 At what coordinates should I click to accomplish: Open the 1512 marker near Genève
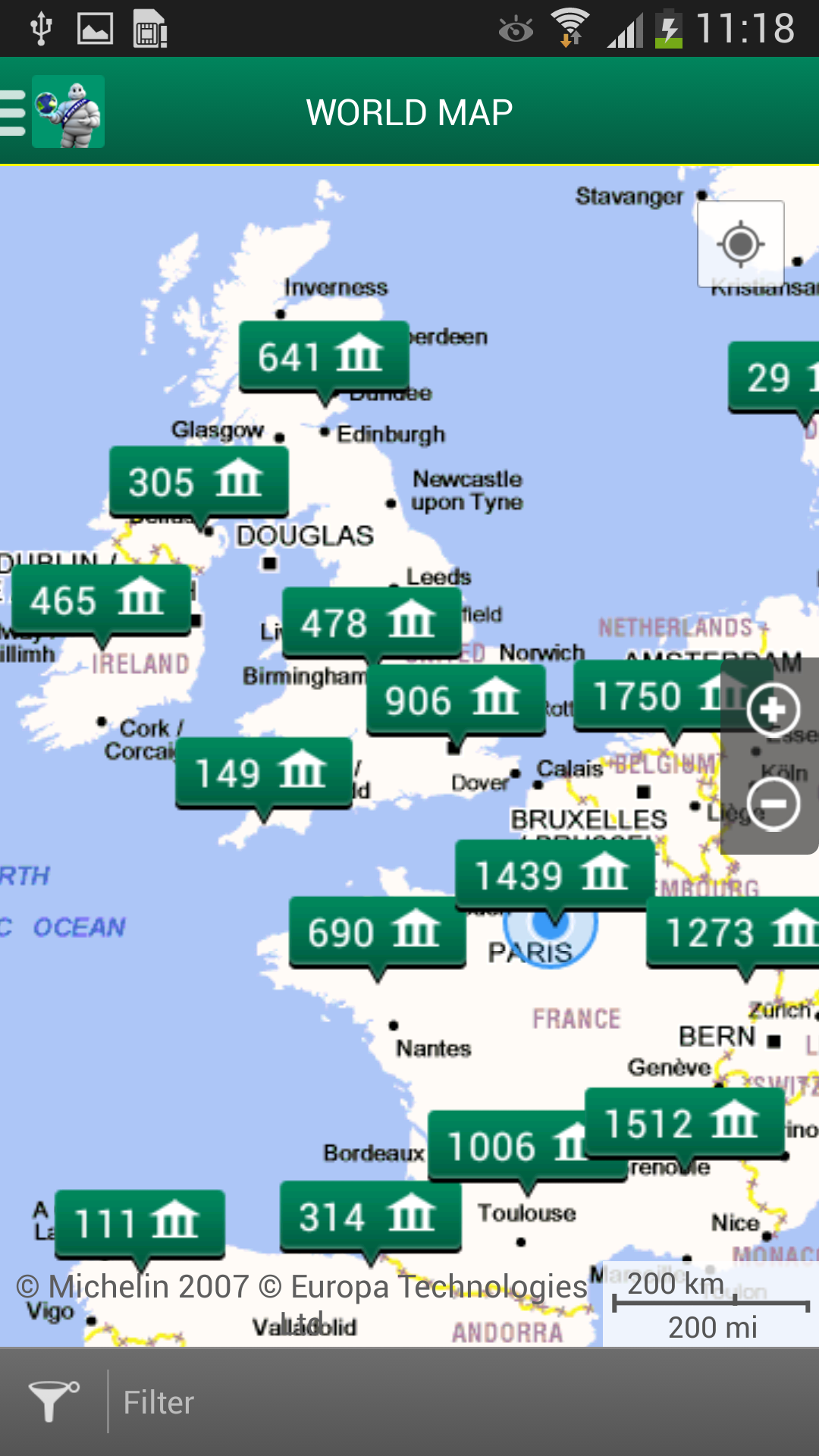[685, 1123]
